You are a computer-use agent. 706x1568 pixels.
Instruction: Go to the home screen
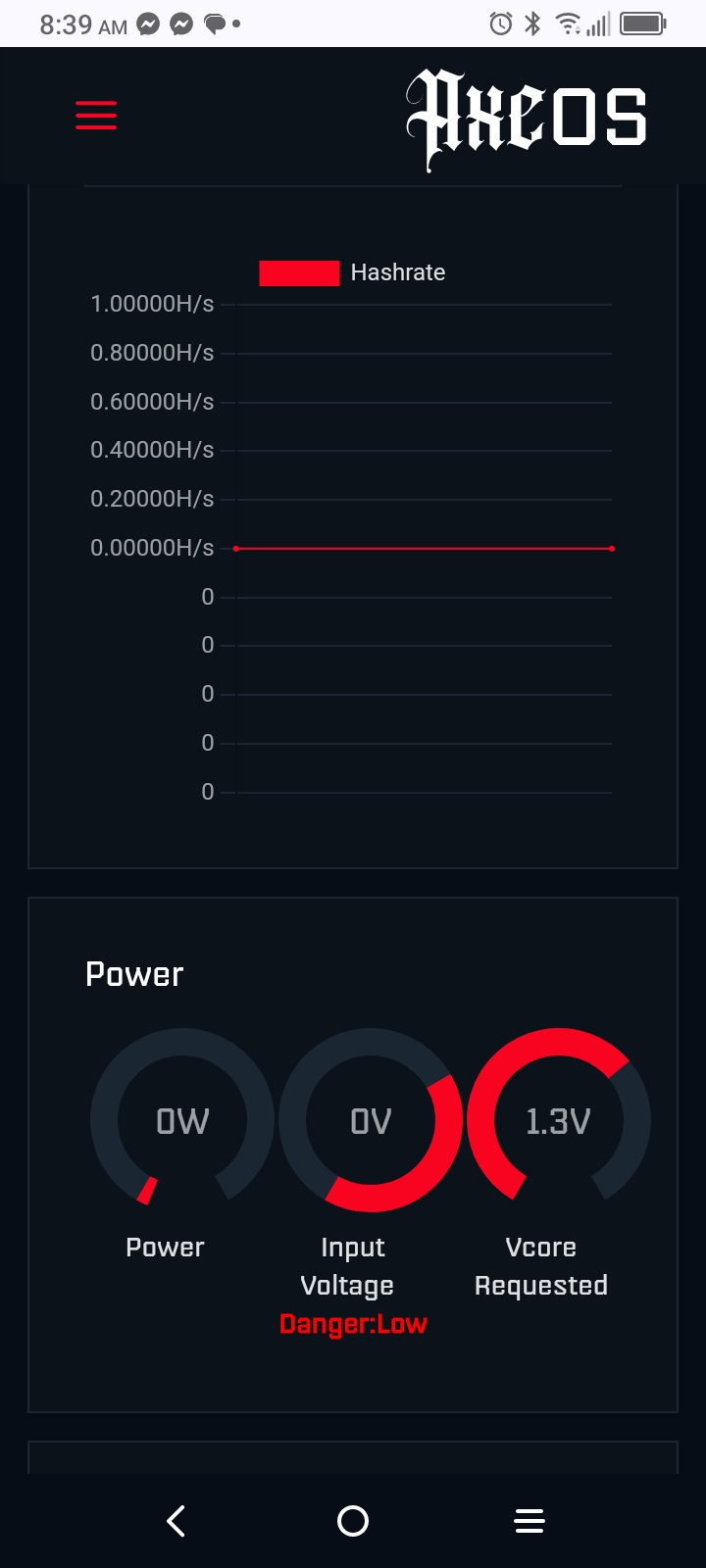(x=353, y=1521)
